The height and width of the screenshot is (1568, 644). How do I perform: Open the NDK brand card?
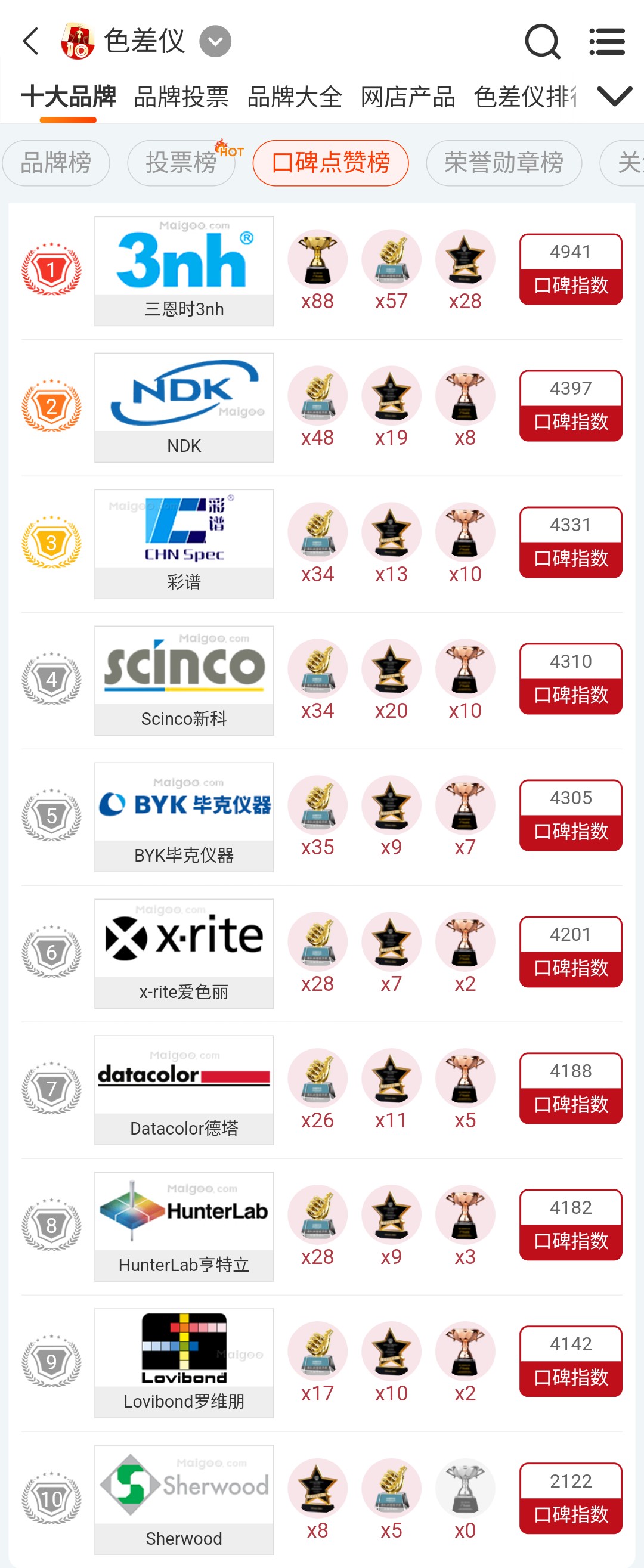pyautogui.click(x=184, y=407)
